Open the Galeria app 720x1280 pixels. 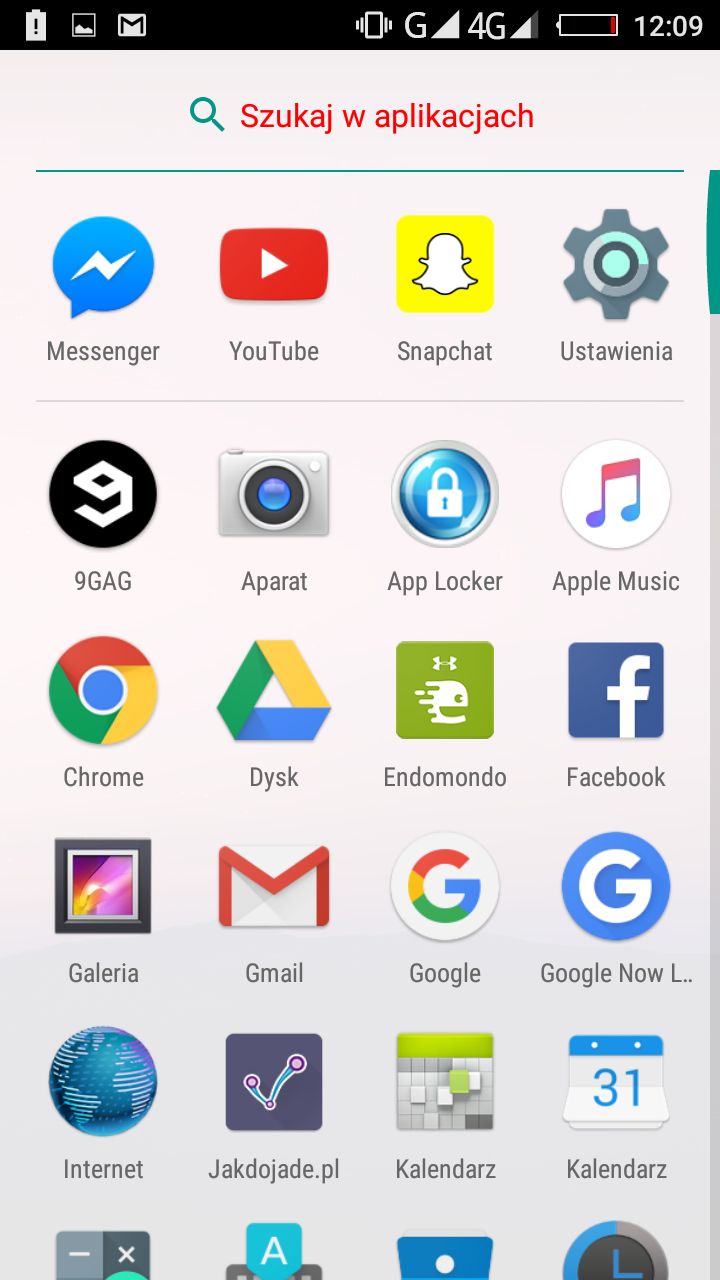103,887
